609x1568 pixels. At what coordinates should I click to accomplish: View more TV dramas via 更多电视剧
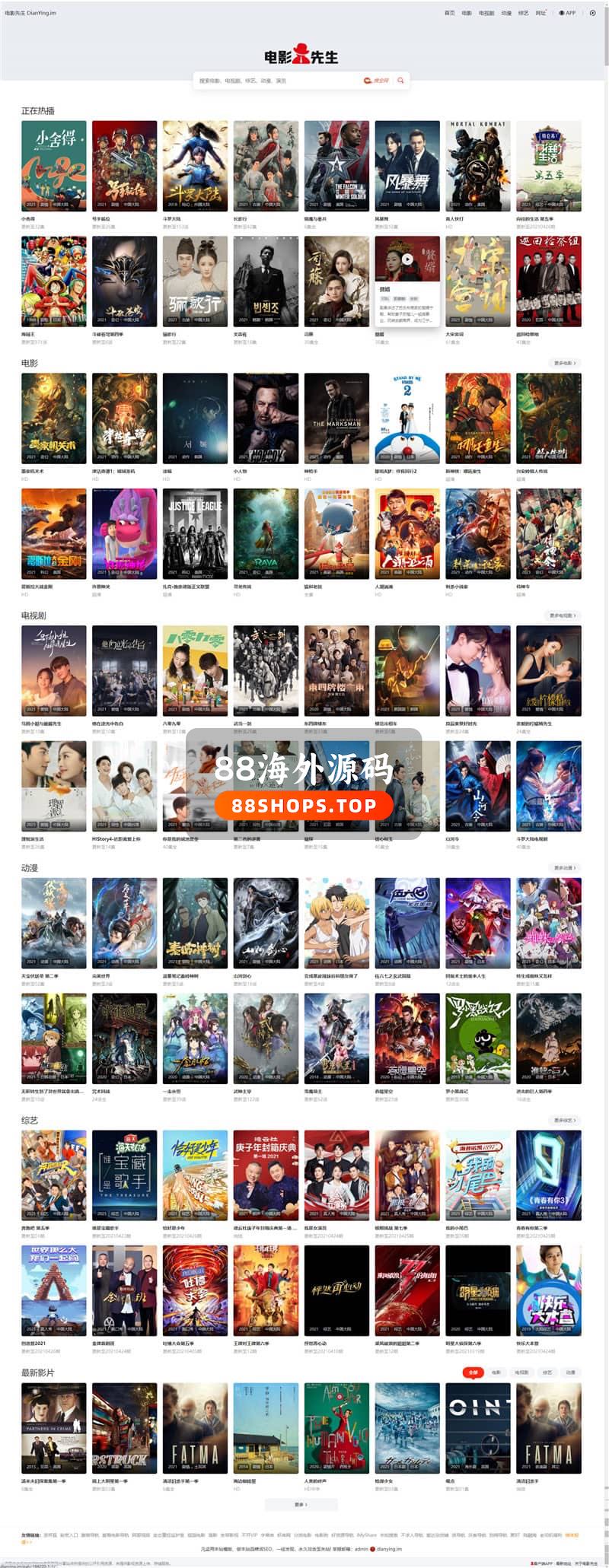pos(563,615)
